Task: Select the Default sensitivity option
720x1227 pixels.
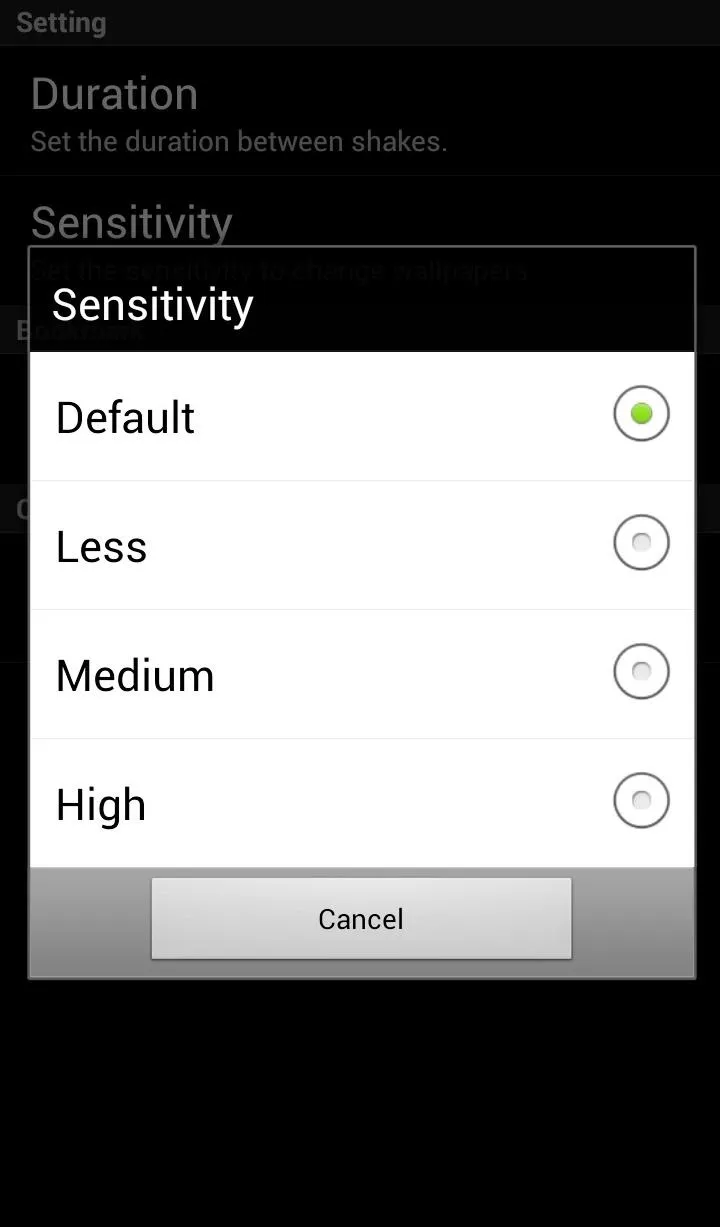Action: tap(362, 416)
